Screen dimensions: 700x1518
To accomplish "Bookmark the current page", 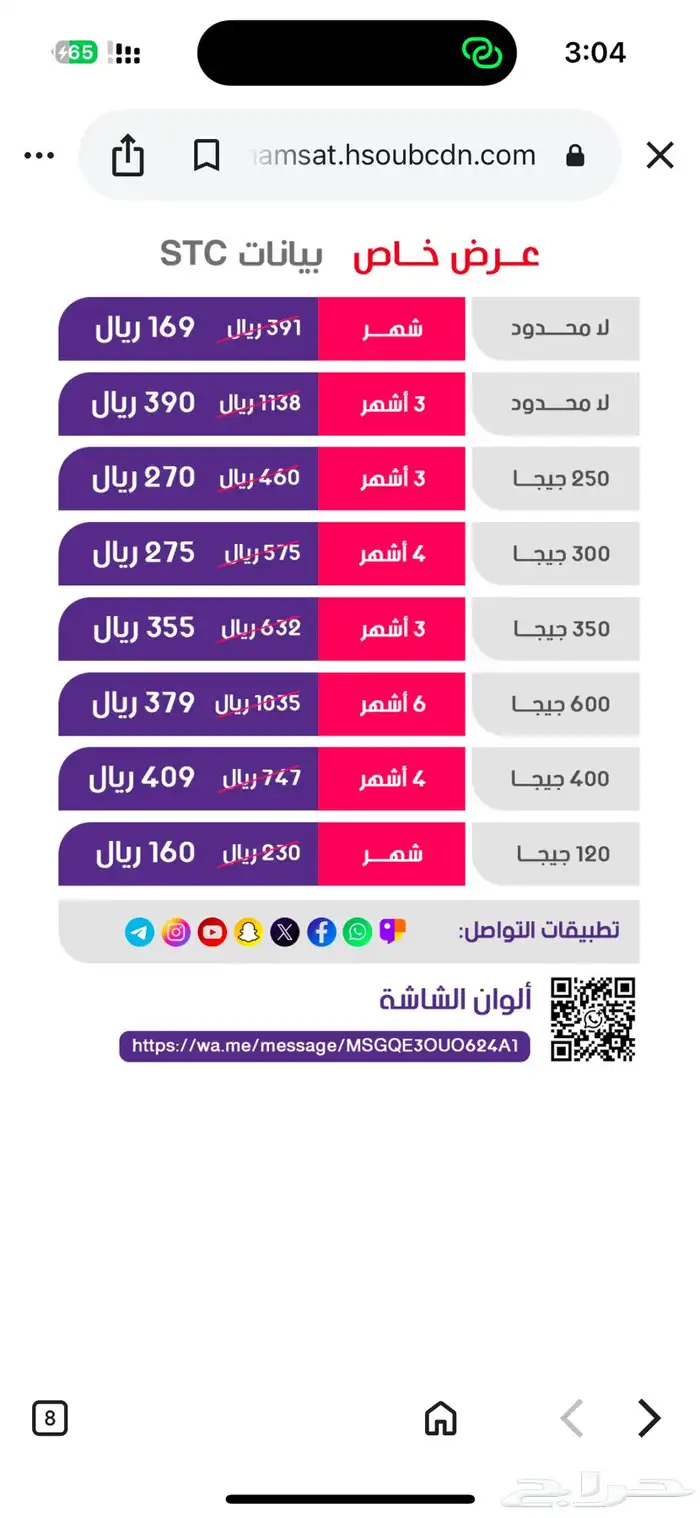I will (x=206, y=156).
